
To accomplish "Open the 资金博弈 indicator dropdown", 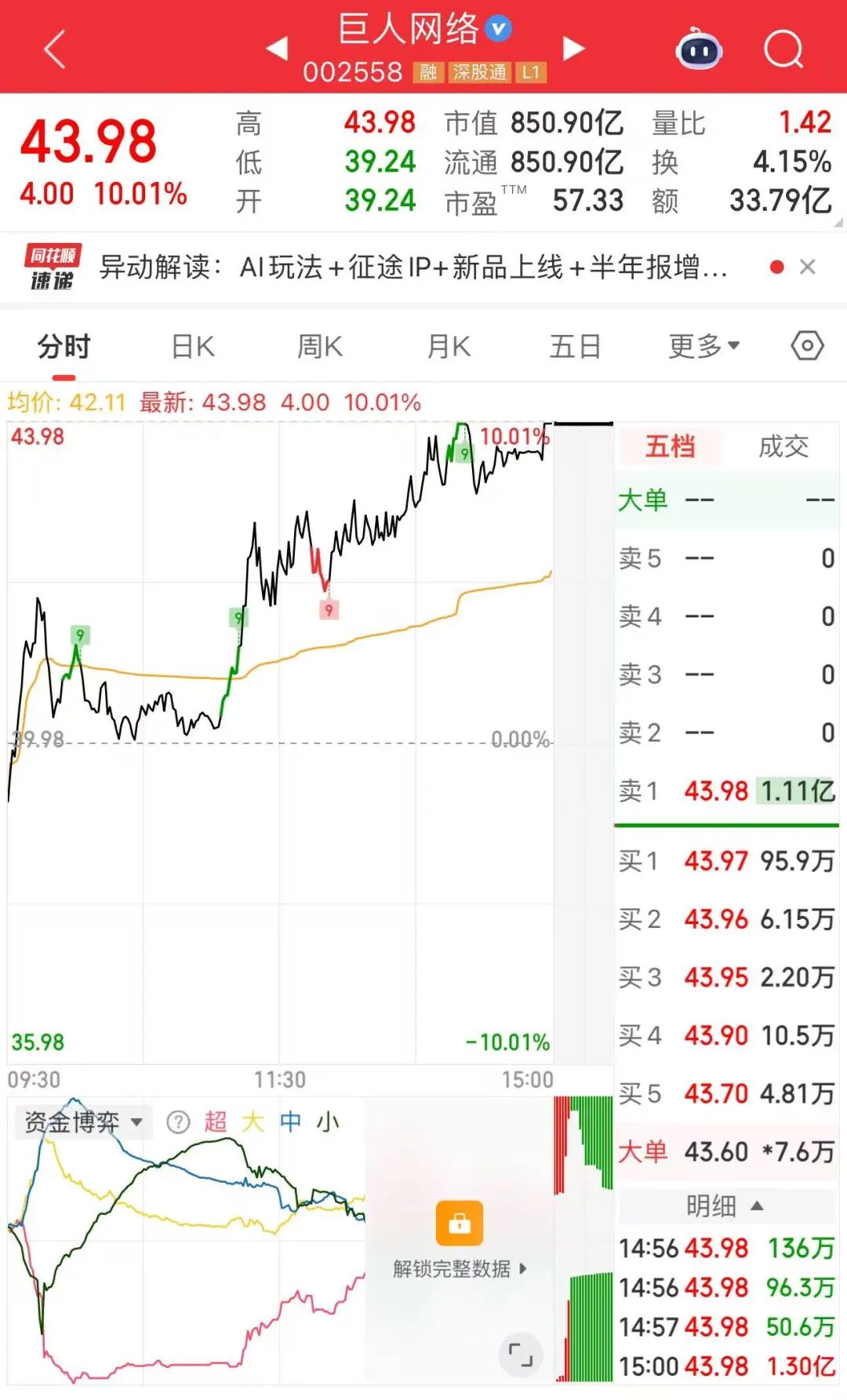I will (83, 1122).
